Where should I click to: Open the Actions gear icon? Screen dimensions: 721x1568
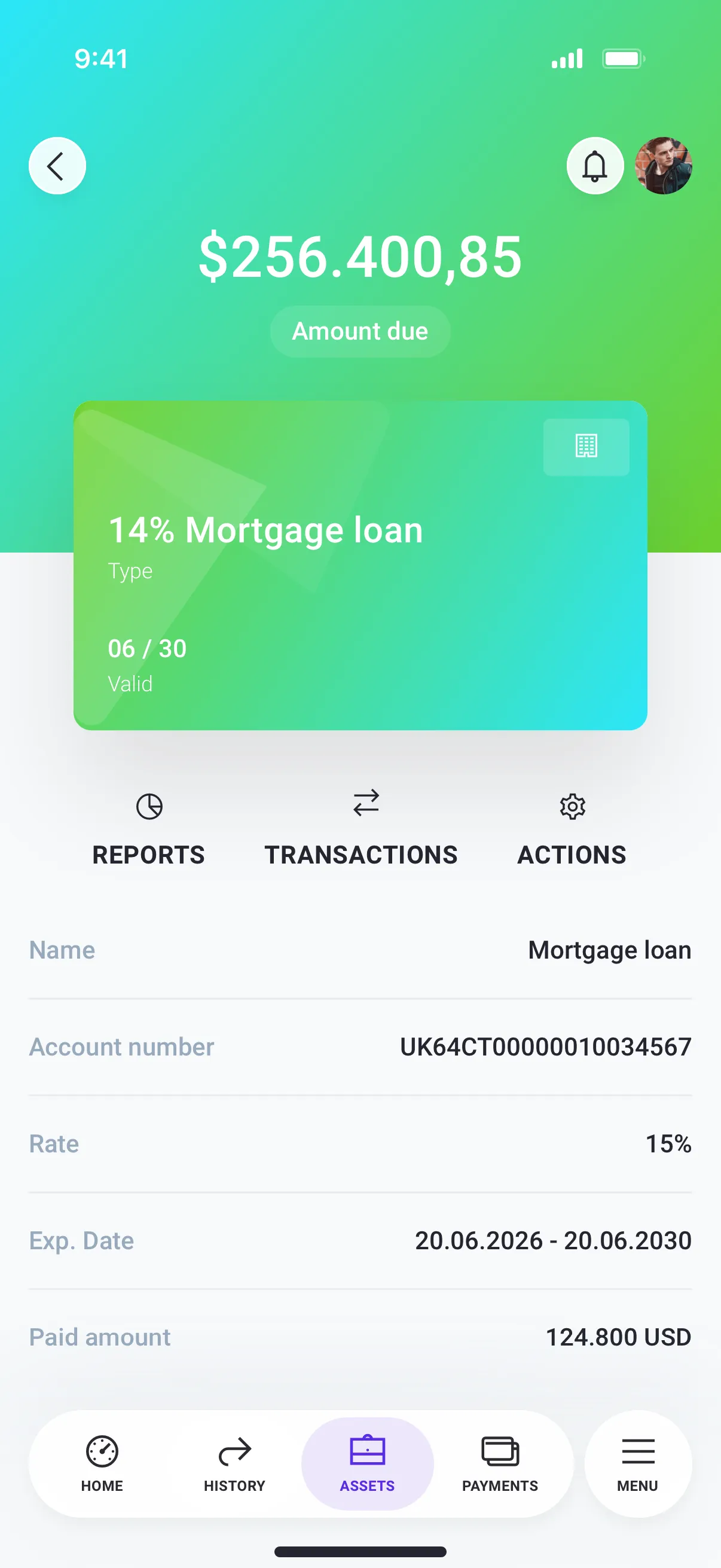(571, 806)
